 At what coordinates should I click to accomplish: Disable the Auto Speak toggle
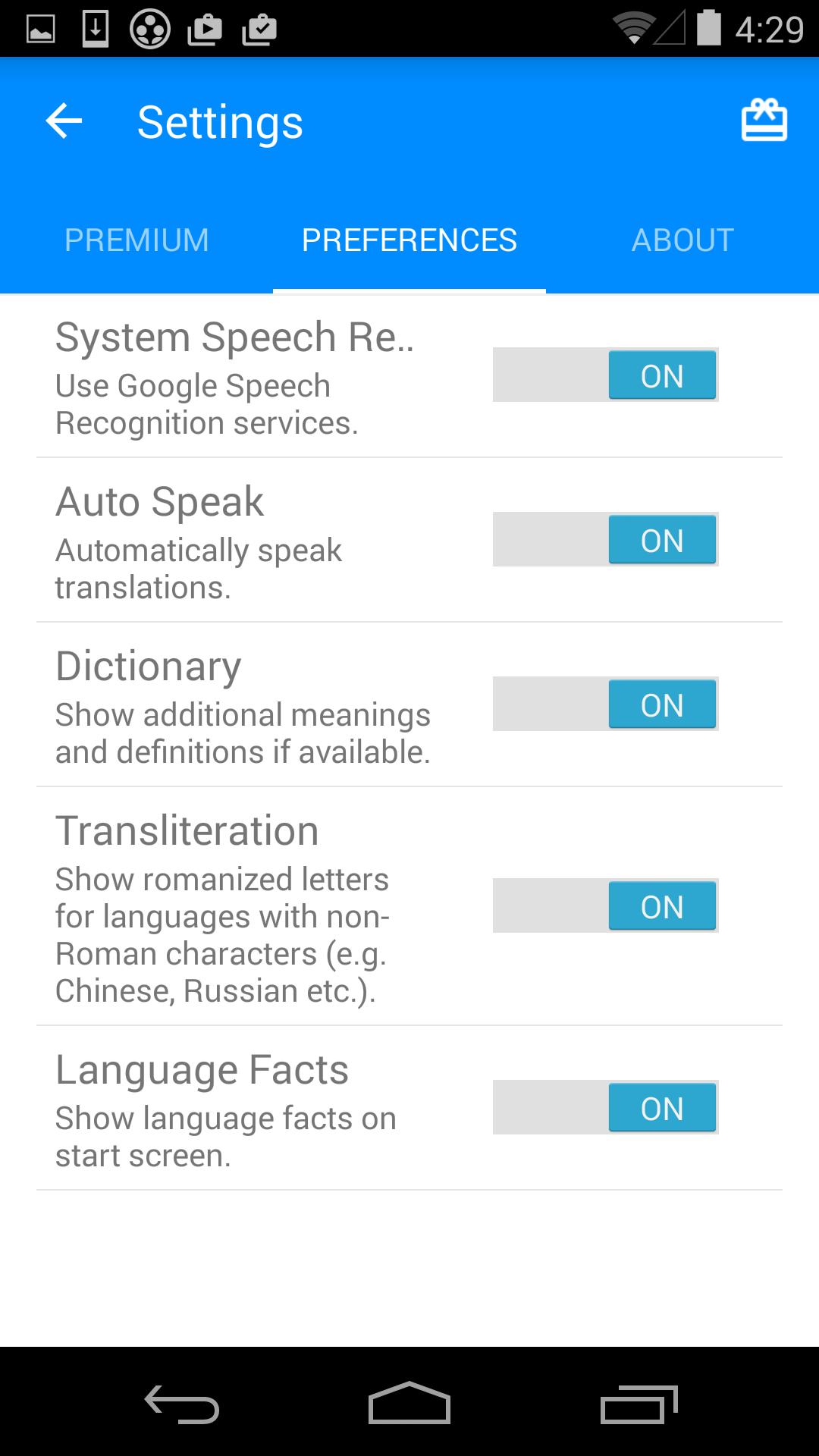click(x=605, y=539)
